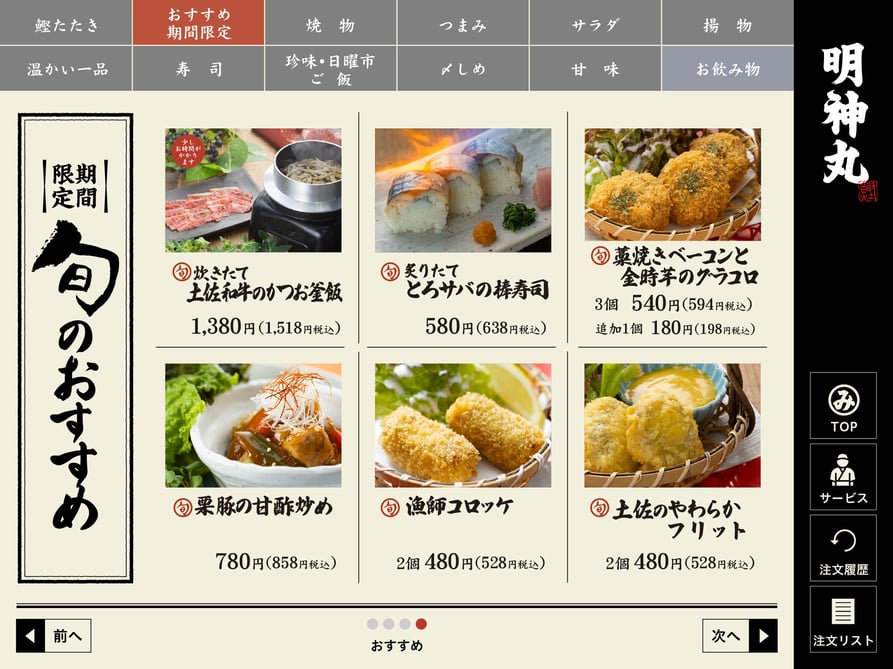Open the 焼物 menu category
Viewport: 893px width, 669px height.
tap(331, 23)
